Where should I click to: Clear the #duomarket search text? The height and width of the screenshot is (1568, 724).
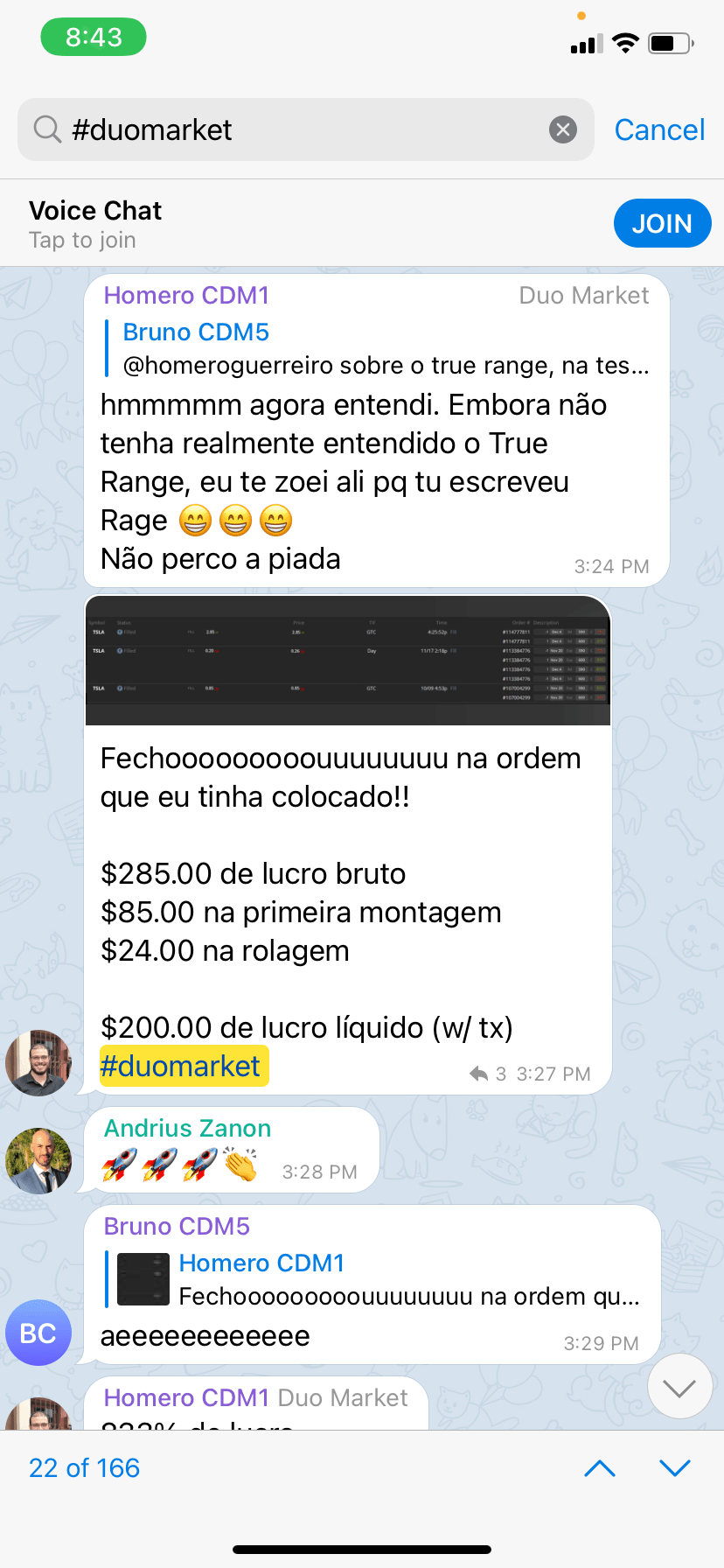pyautogui.click(x=563, y=130)
